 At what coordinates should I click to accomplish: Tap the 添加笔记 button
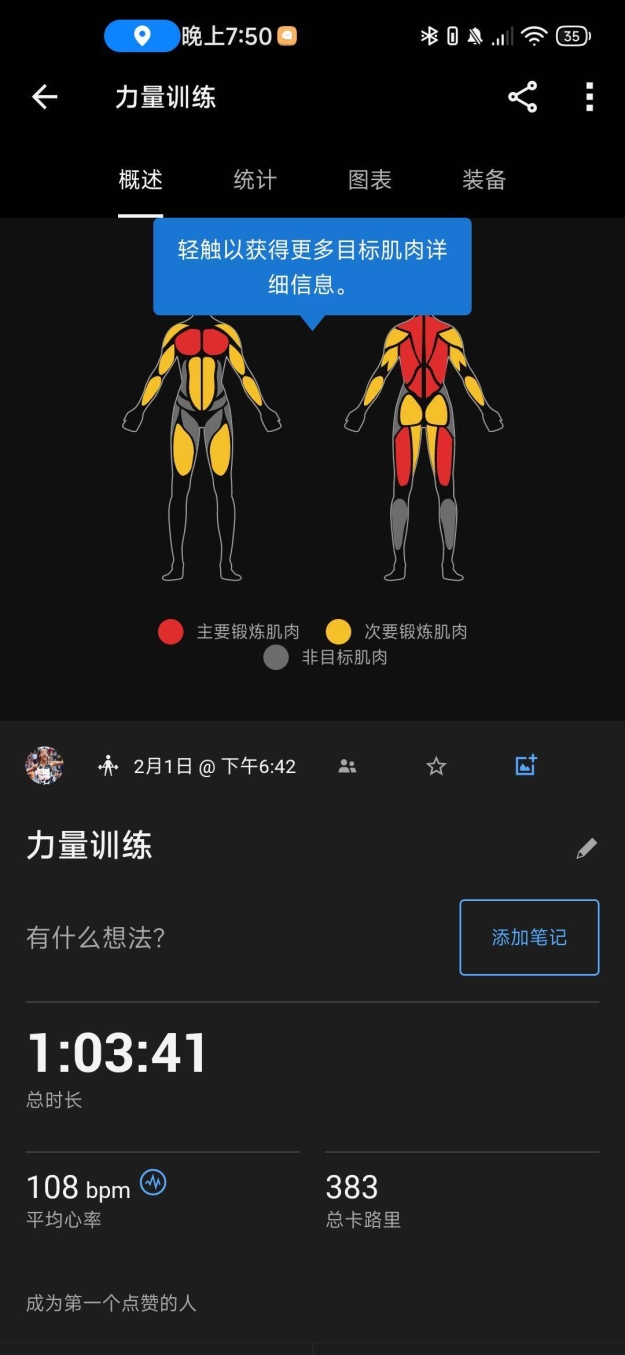[x=529, y=937]
